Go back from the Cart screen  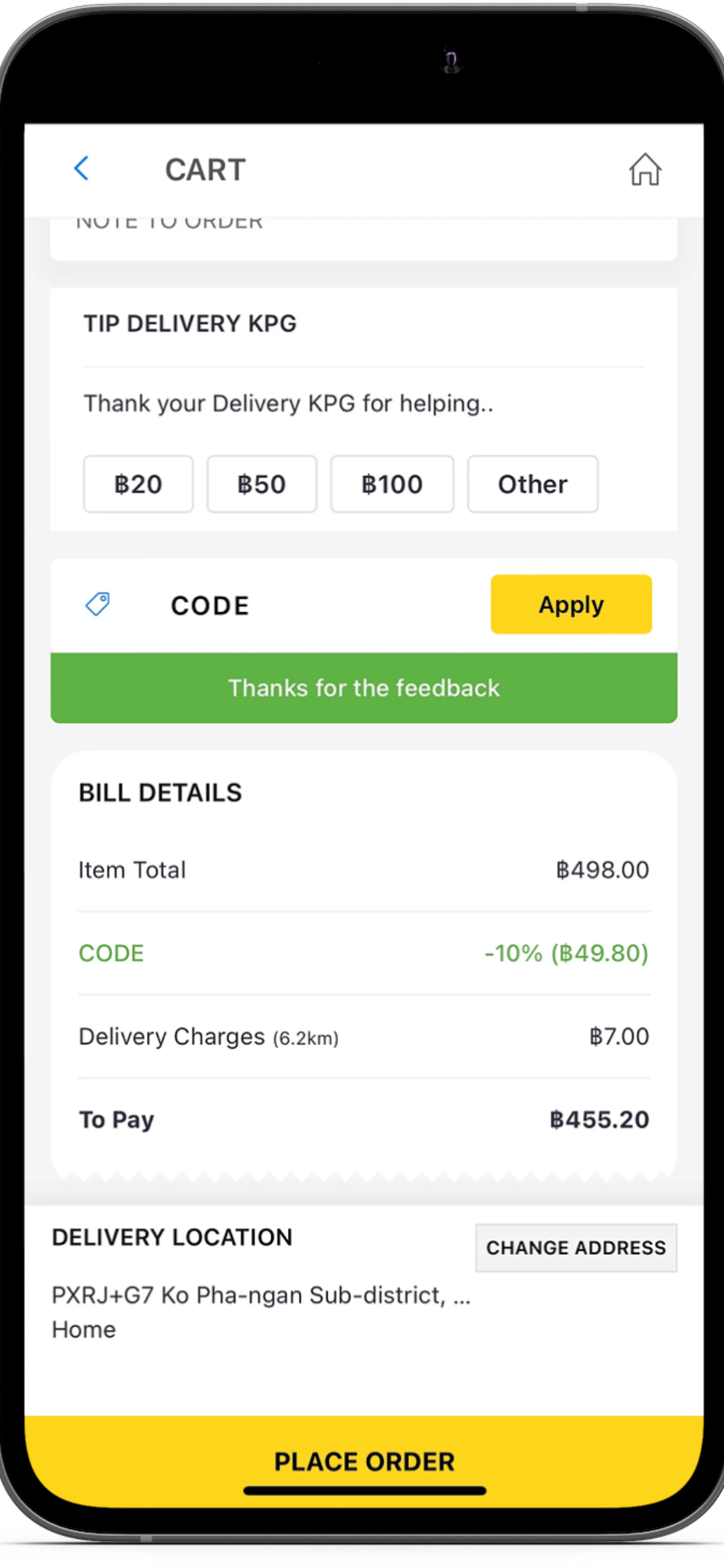click(x=82, y=168)
